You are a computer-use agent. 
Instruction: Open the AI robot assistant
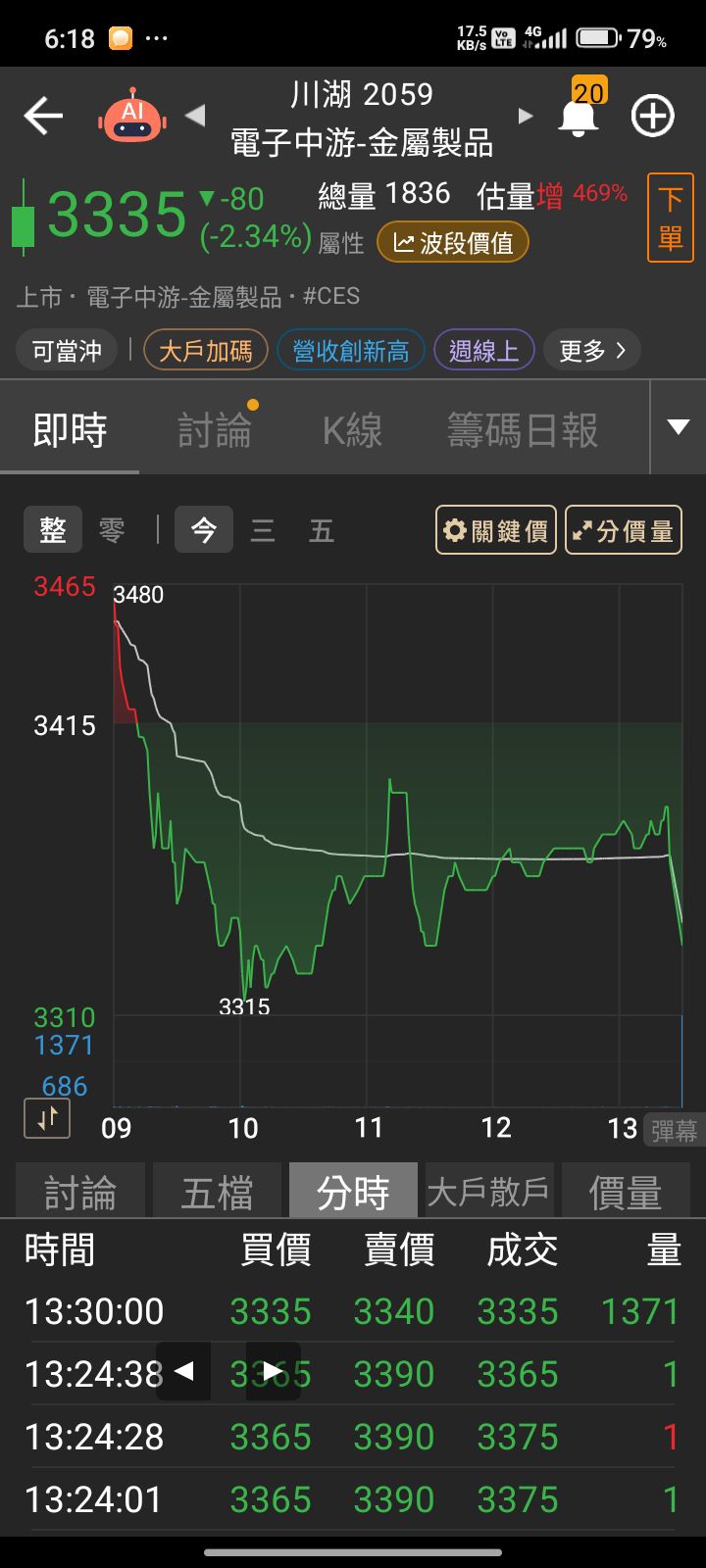[x=132, y=117]
